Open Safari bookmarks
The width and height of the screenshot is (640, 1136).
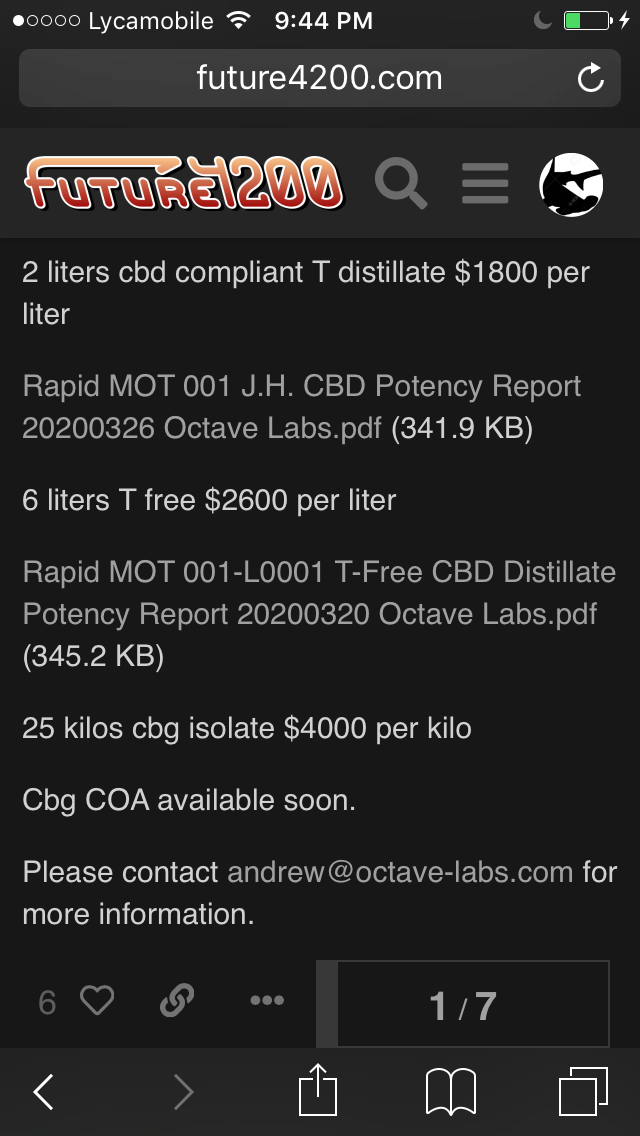coord(451,1092)
